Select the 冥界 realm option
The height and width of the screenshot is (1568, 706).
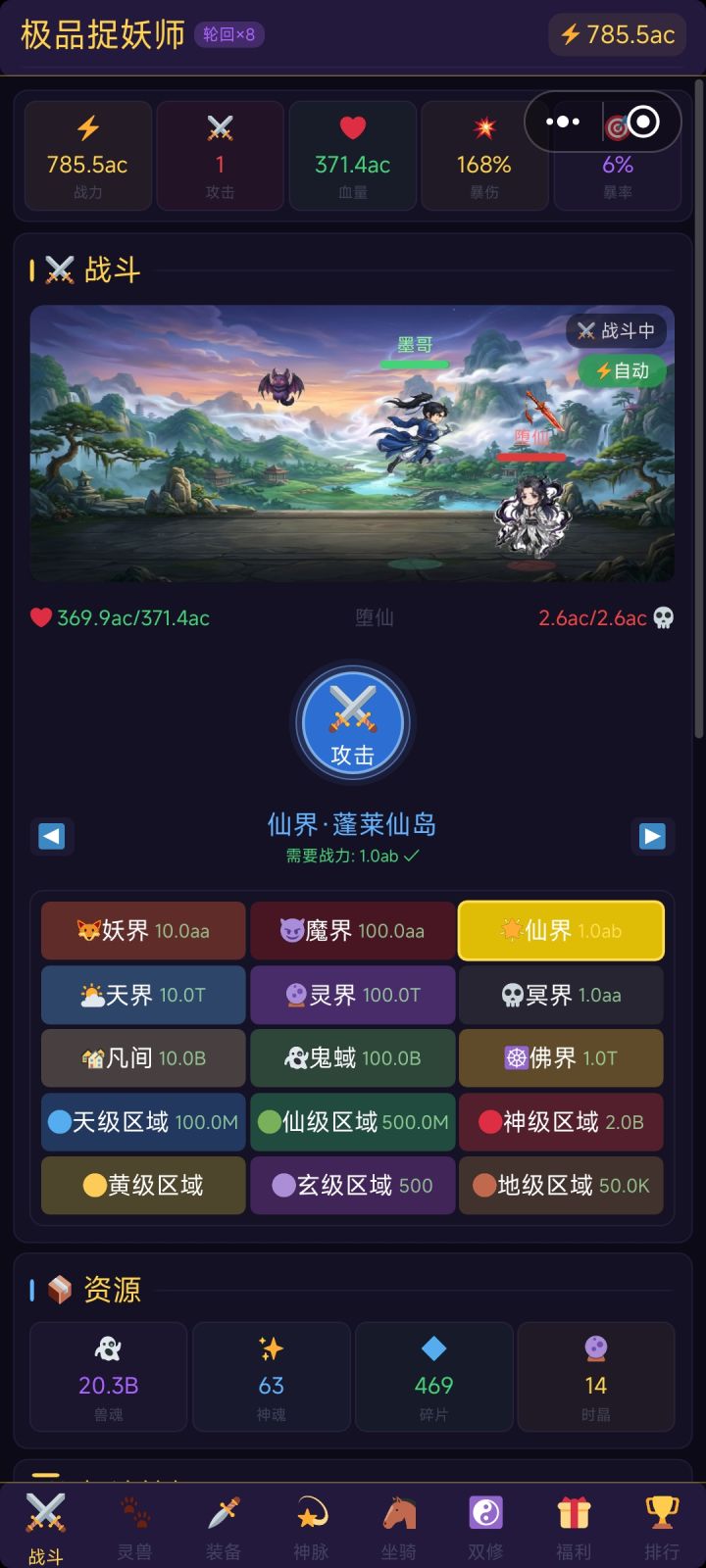coord(561,995)
